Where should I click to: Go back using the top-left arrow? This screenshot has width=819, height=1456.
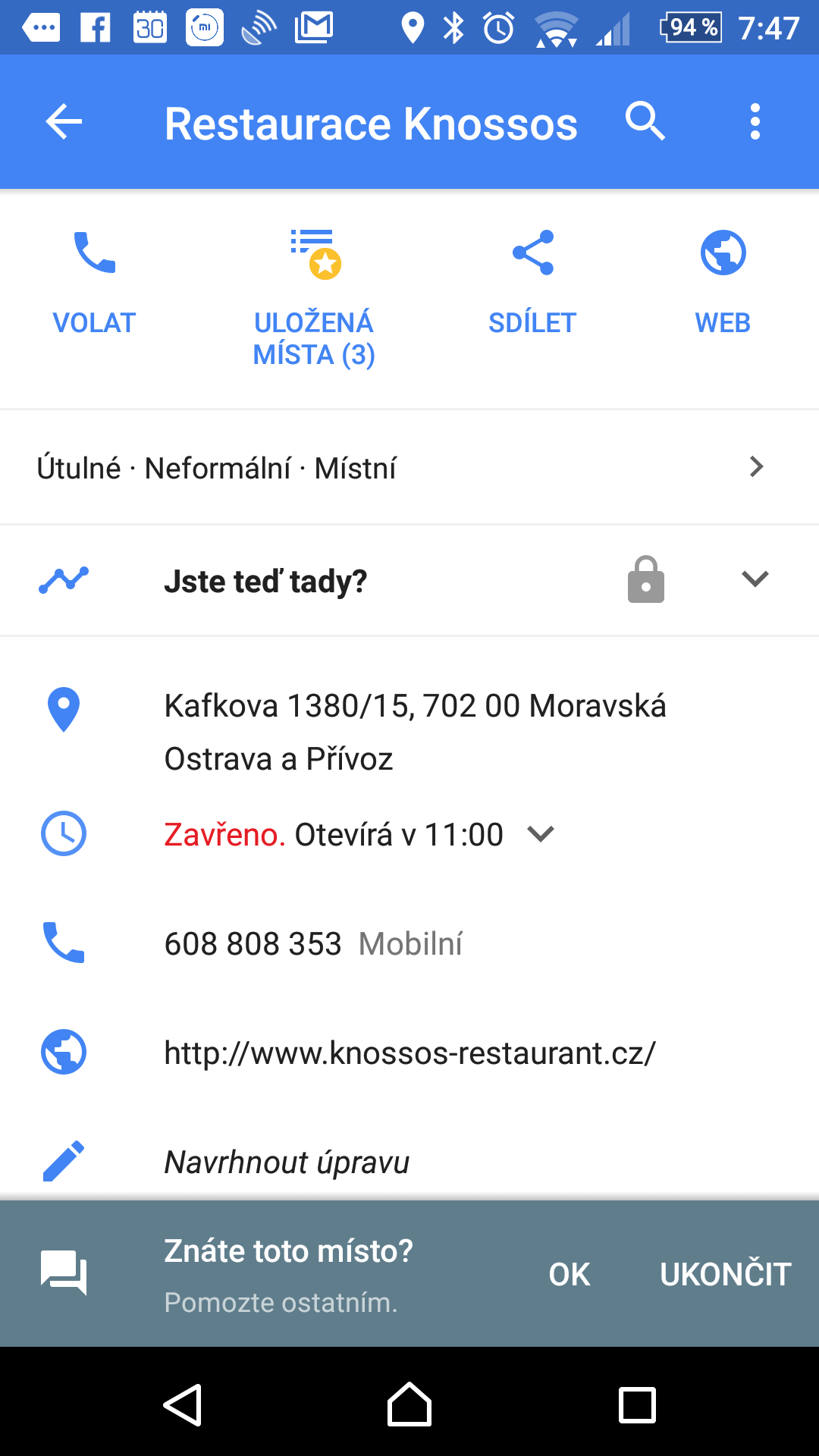click(64, 122)
